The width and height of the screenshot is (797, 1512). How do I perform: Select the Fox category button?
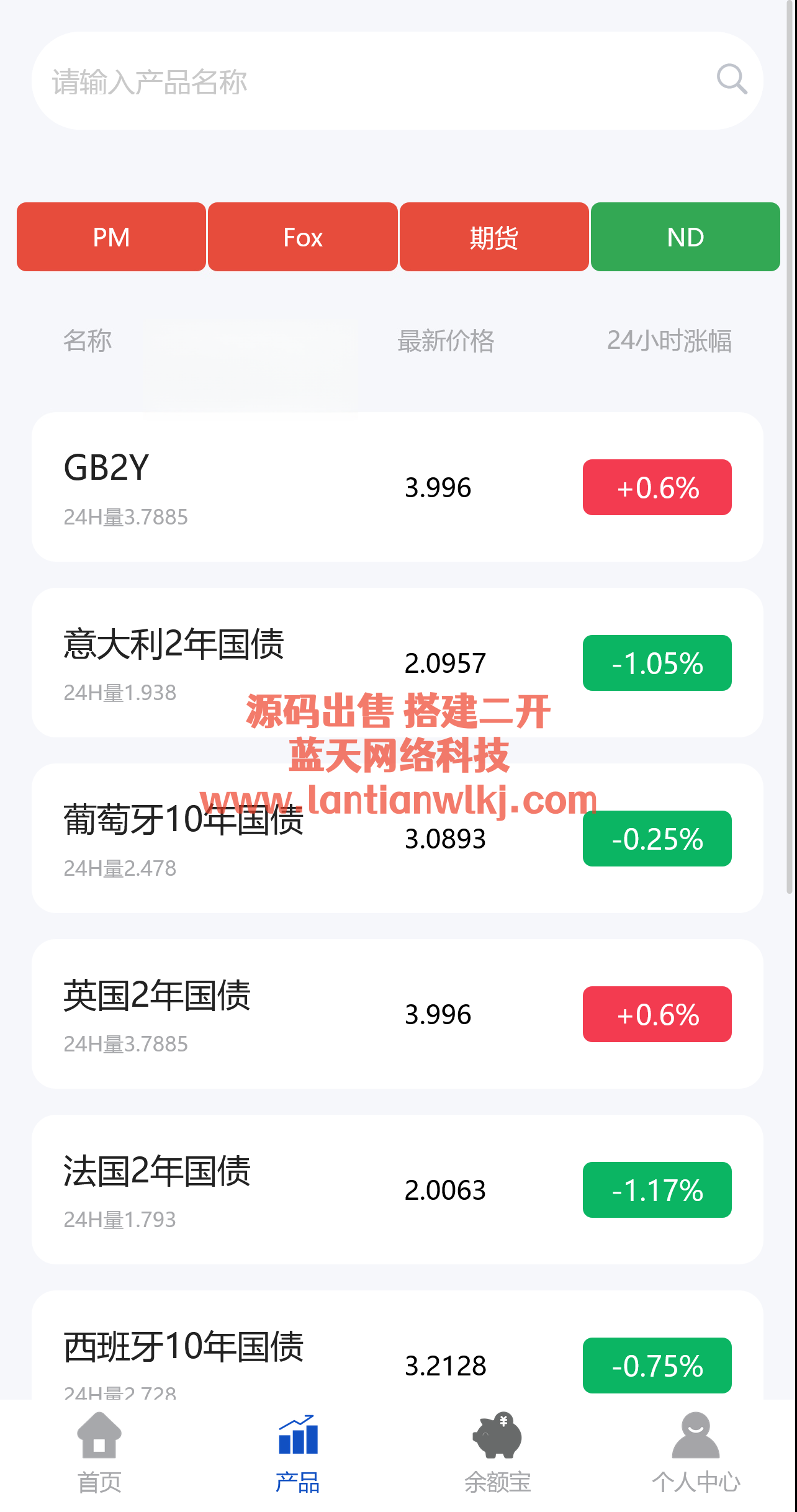pos(303,237)
